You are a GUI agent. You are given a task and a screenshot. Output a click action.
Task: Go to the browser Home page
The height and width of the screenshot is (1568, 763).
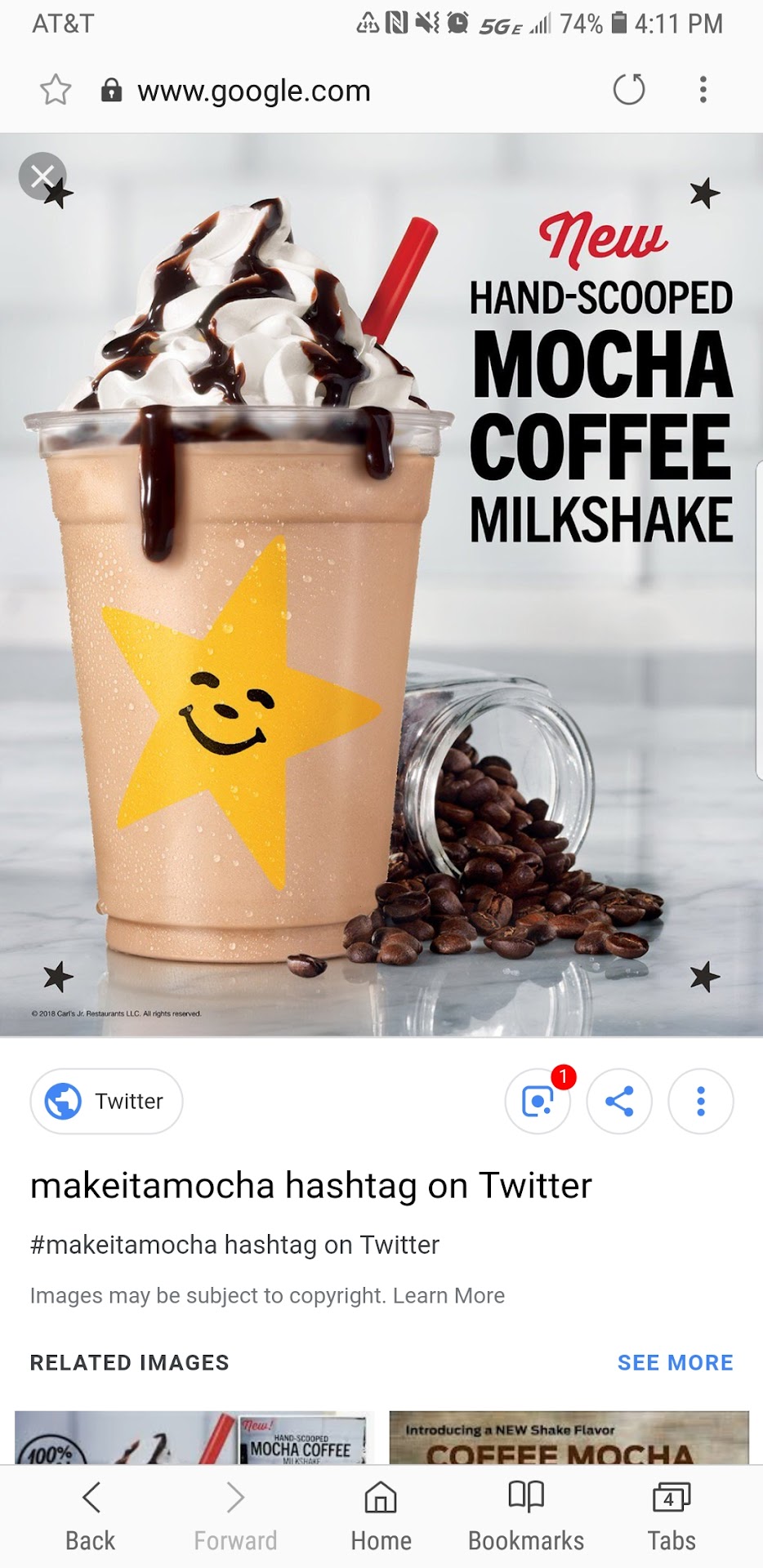[x=381, y=1516]
